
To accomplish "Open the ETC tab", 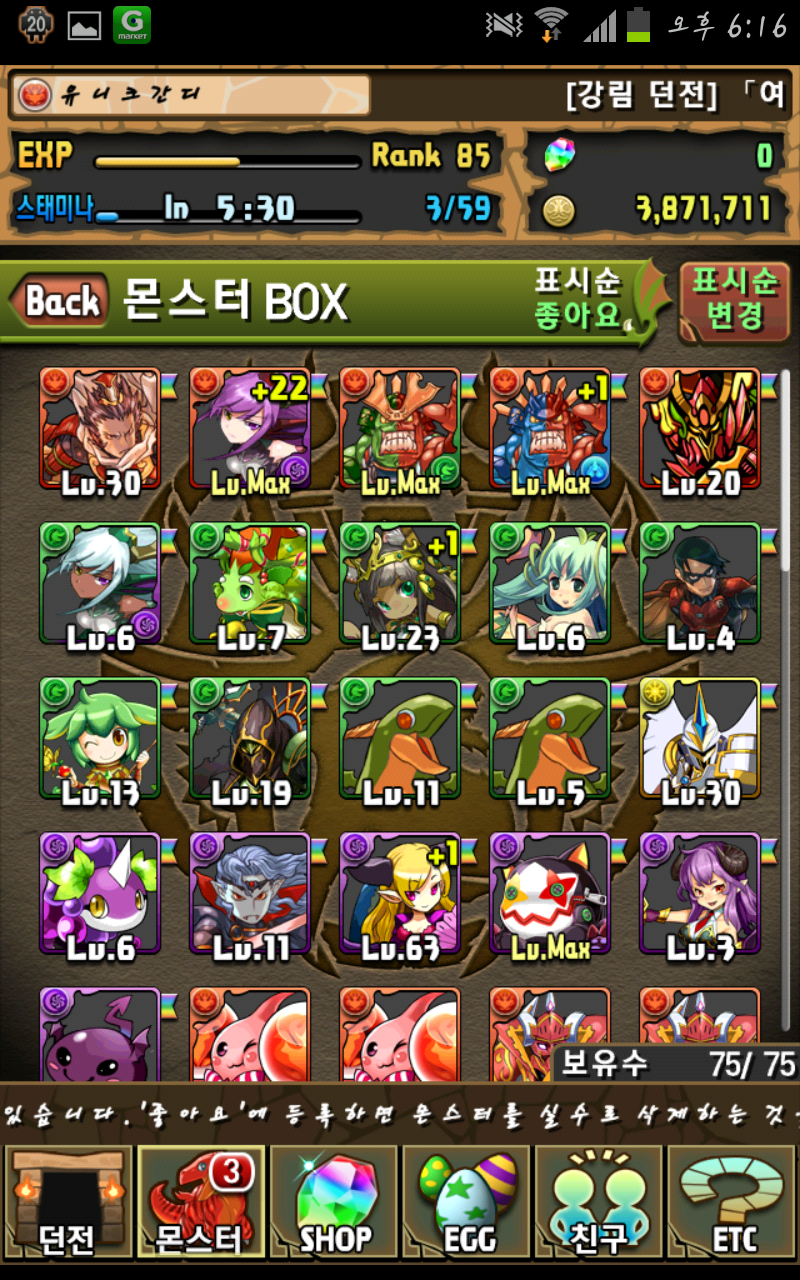I will (732, 1202).
